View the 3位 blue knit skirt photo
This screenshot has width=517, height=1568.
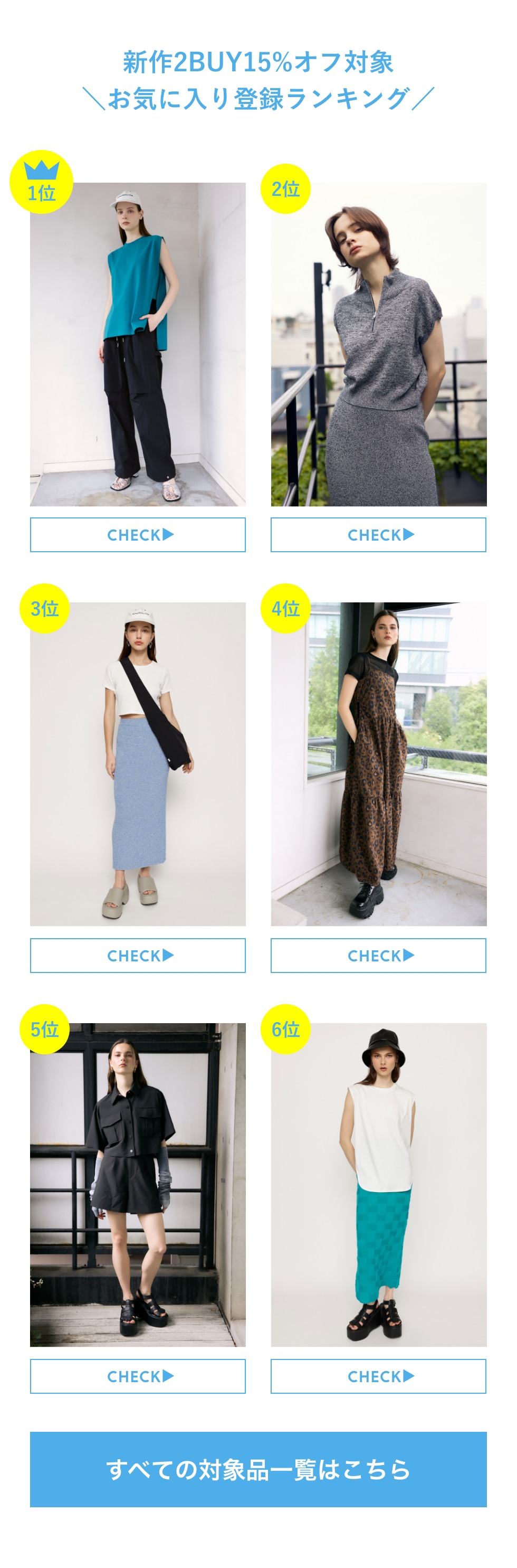[x=138, y=764]
